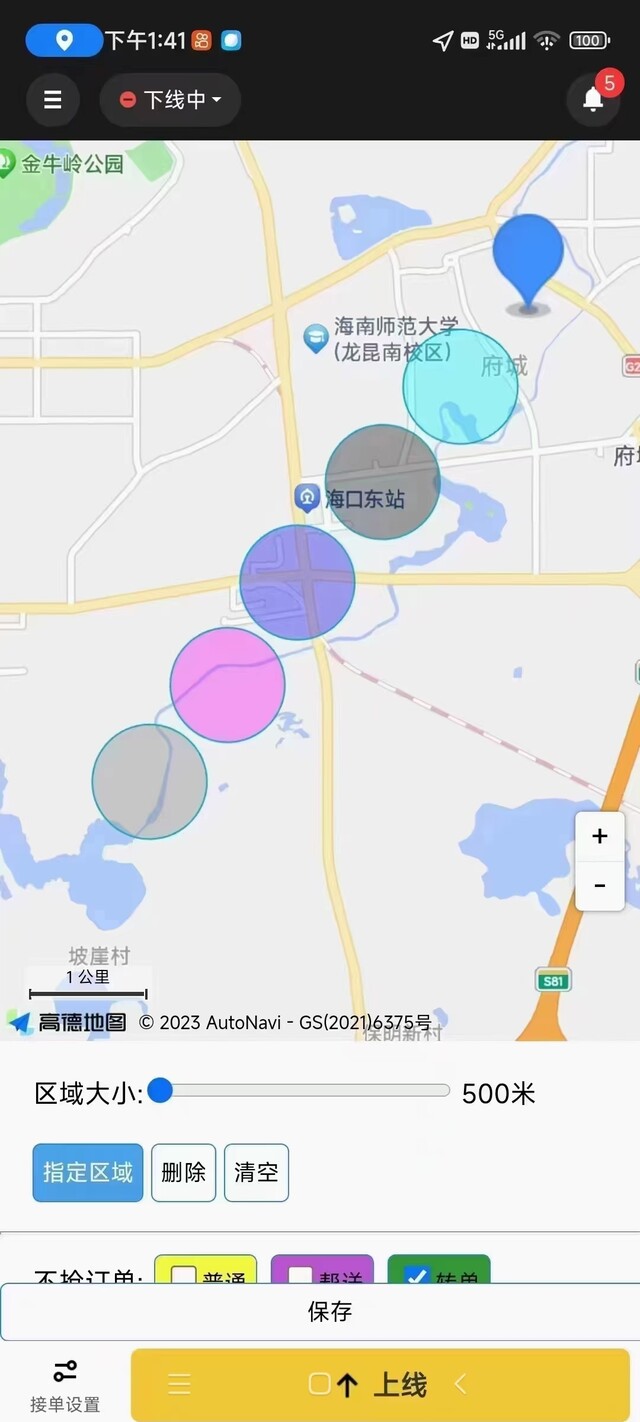This screenshot has width=640, height=1422.
Task: Zoom out the map with minus button
Action: [x=600, y=885]
